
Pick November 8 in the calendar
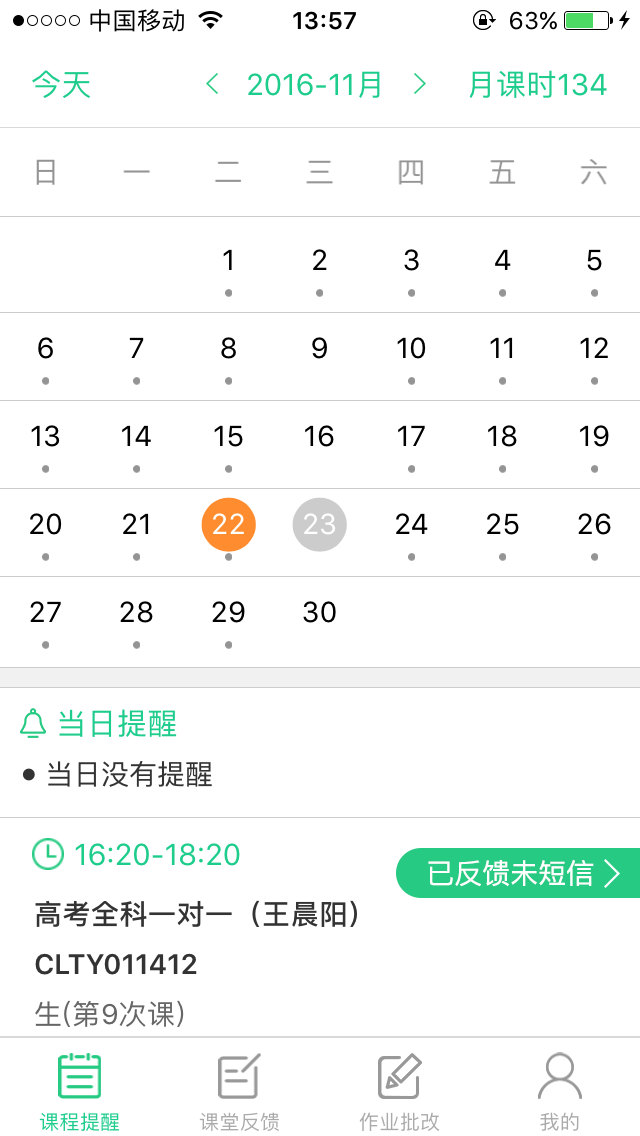click(x=228, y=349)
